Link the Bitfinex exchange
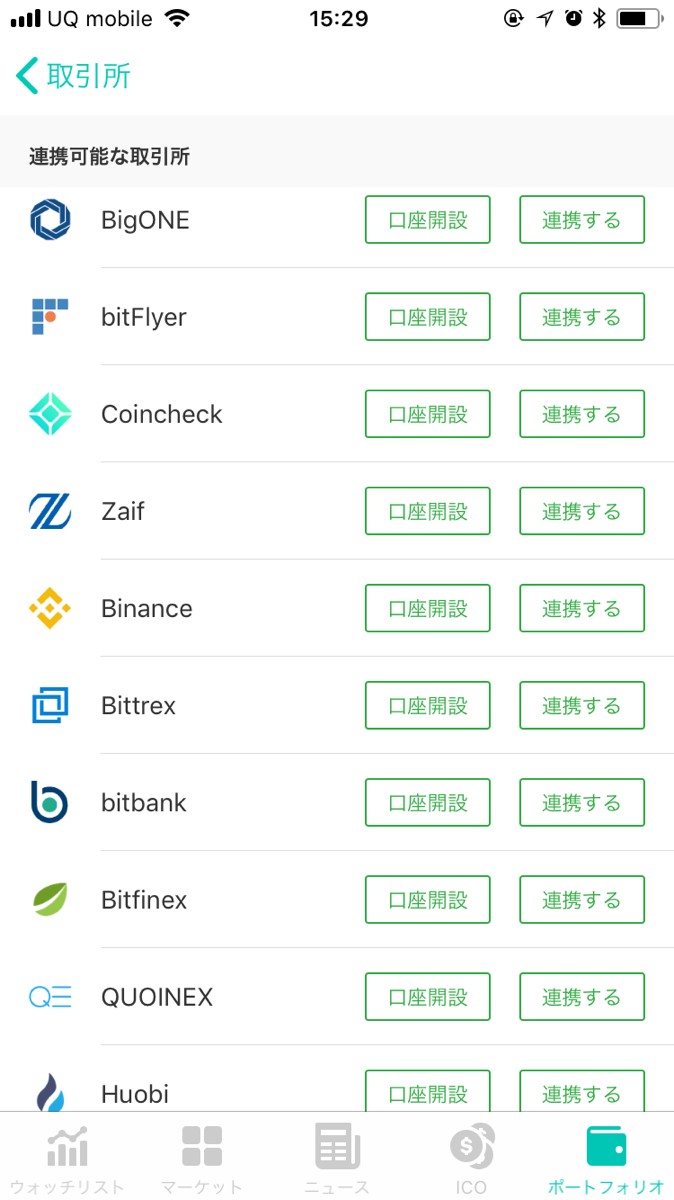 coord(581,899)
